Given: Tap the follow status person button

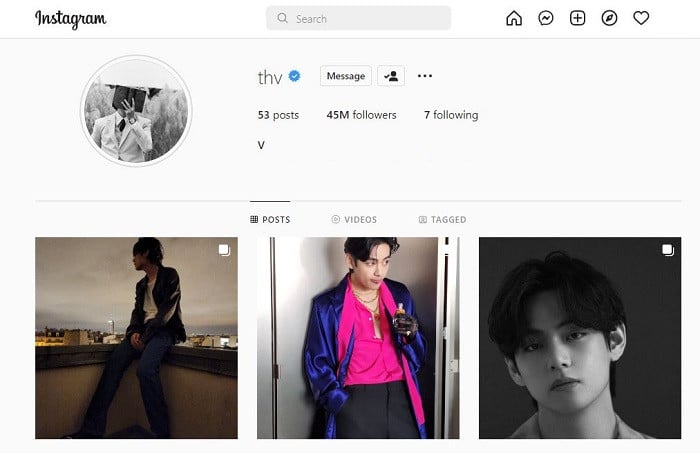Looking at the screenshot, I should (391, 76).
